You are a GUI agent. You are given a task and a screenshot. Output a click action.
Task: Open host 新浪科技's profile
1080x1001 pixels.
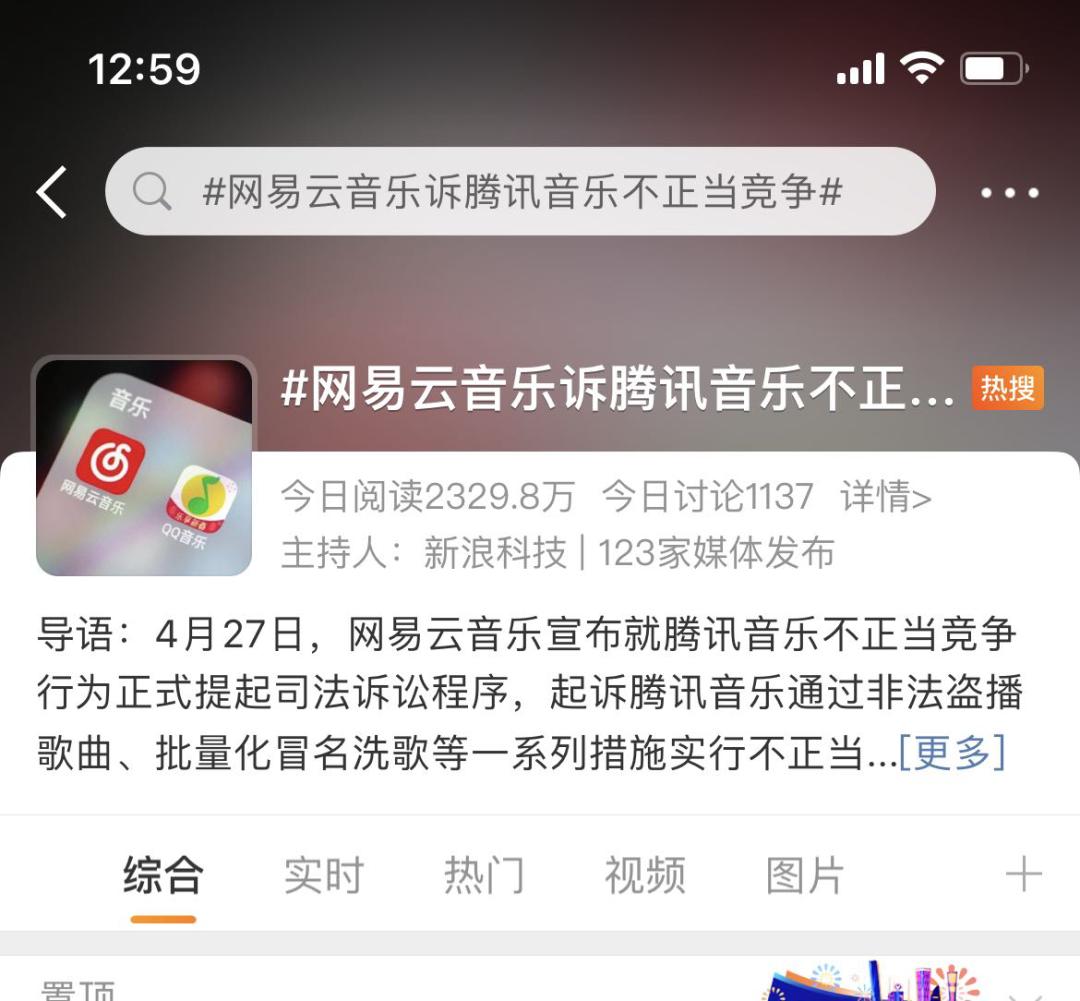(x=495, y=553)
